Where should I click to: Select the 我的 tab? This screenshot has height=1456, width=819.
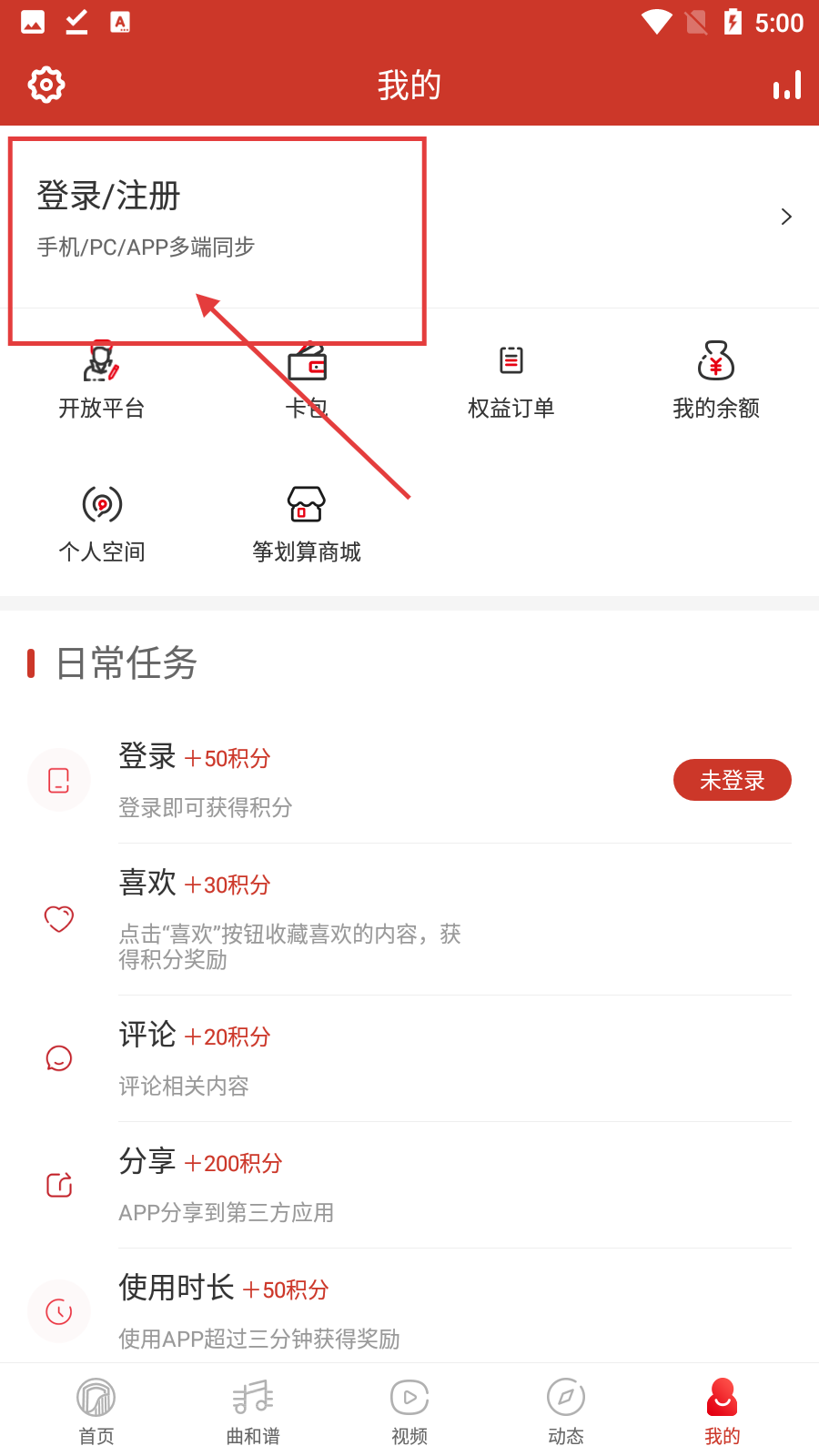[x=723, y=1410]
